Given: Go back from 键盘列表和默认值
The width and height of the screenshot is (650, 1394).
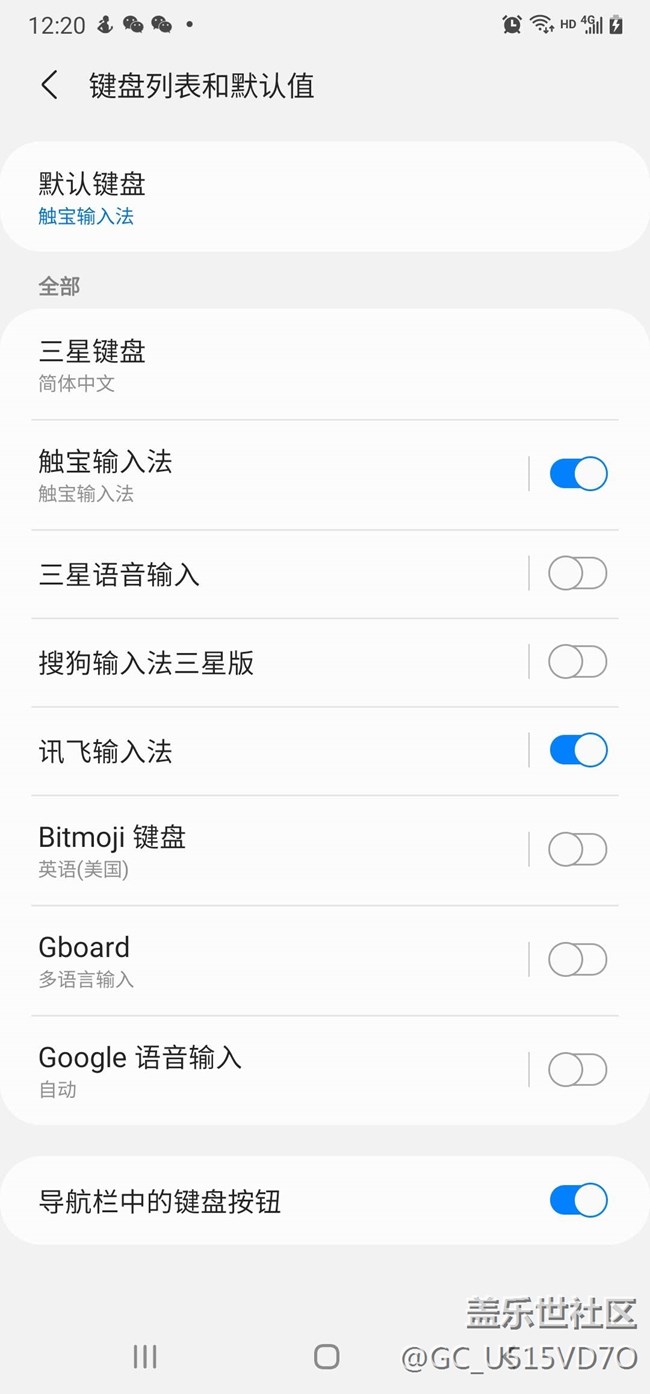Looking at the screenshot, I should [49, 85].
